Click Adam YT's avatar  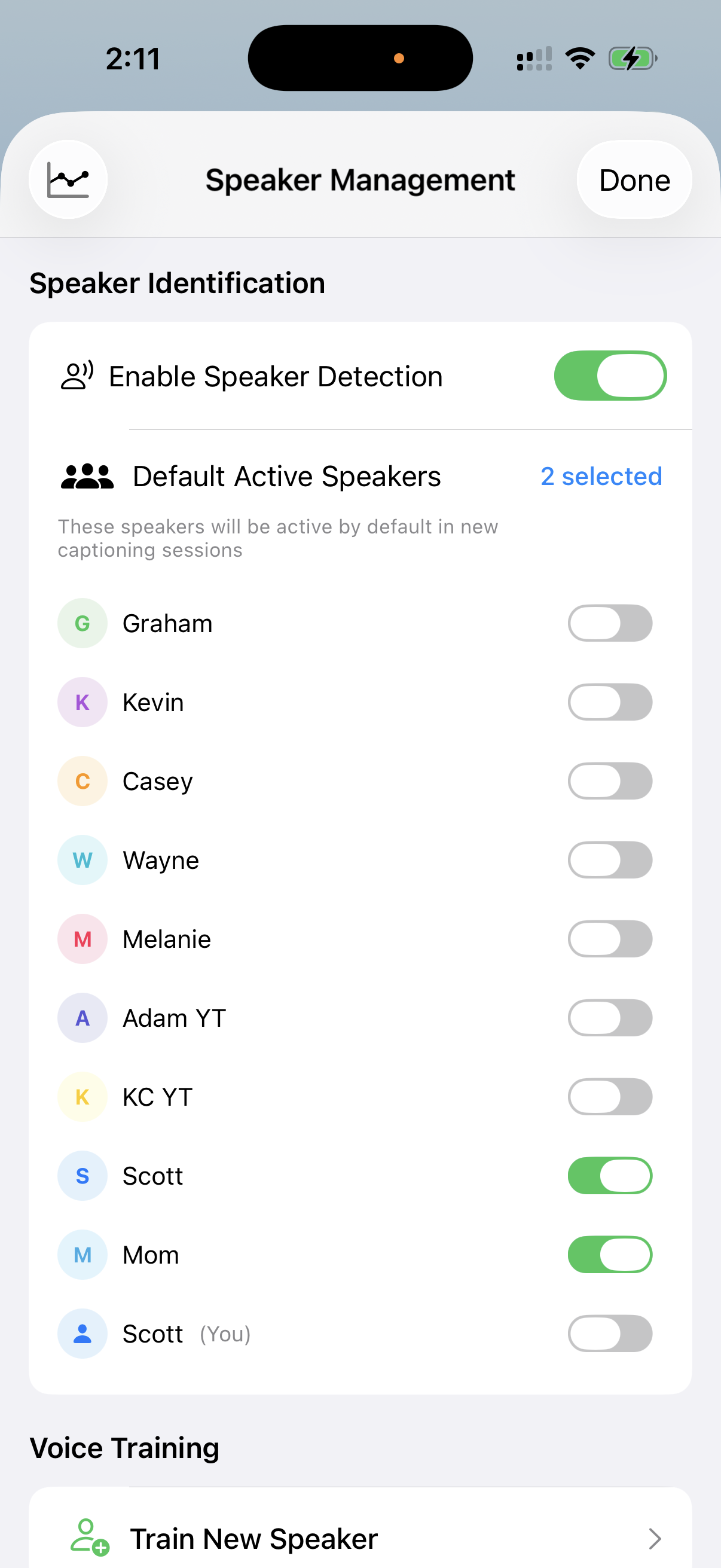(x=82, y=1018)
